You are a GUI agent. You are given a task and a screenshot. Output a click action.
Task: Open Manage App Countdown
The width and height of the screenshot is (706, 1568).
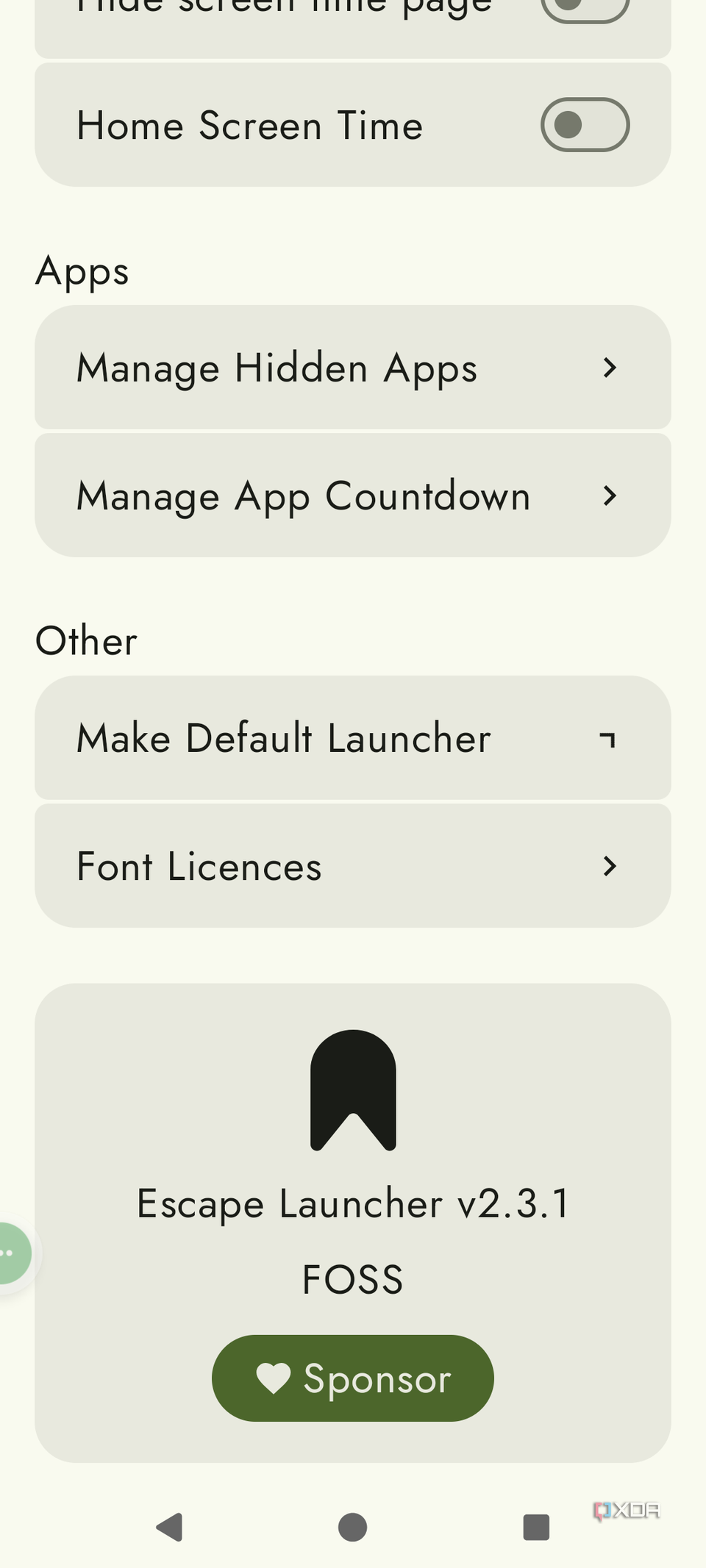(353, 495)
